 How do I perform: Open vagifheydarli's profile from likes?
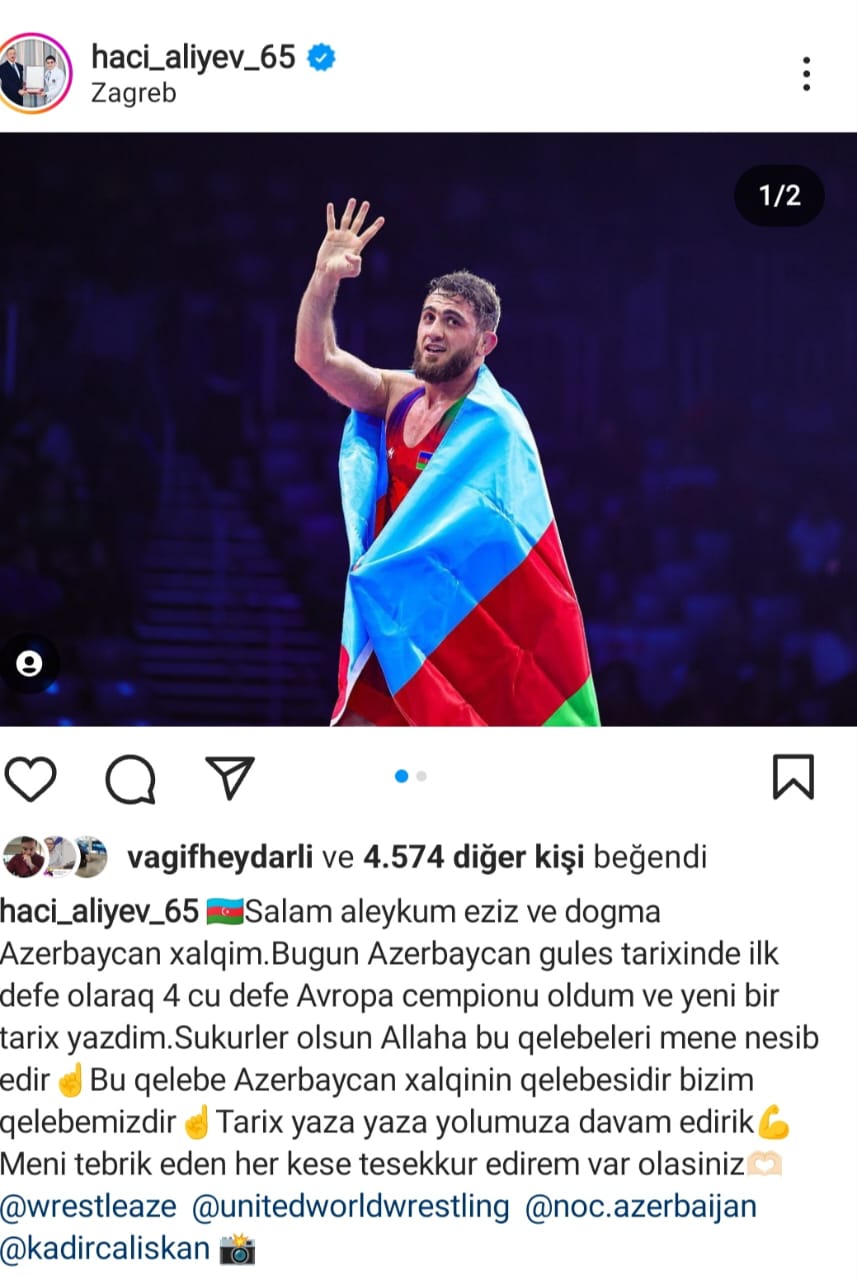tap(221, 857)
